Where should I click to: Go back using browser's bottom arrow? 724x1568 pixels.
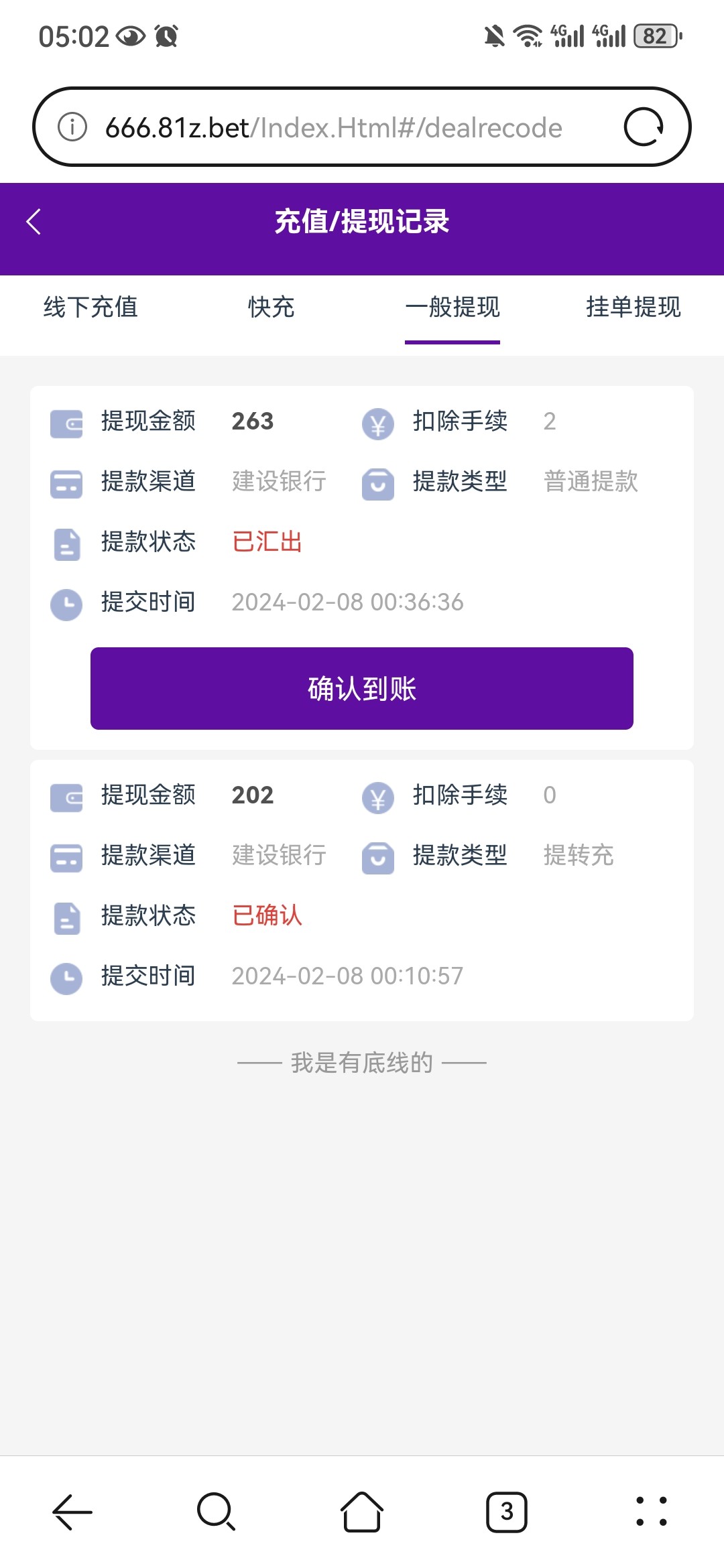point(72,1512)
